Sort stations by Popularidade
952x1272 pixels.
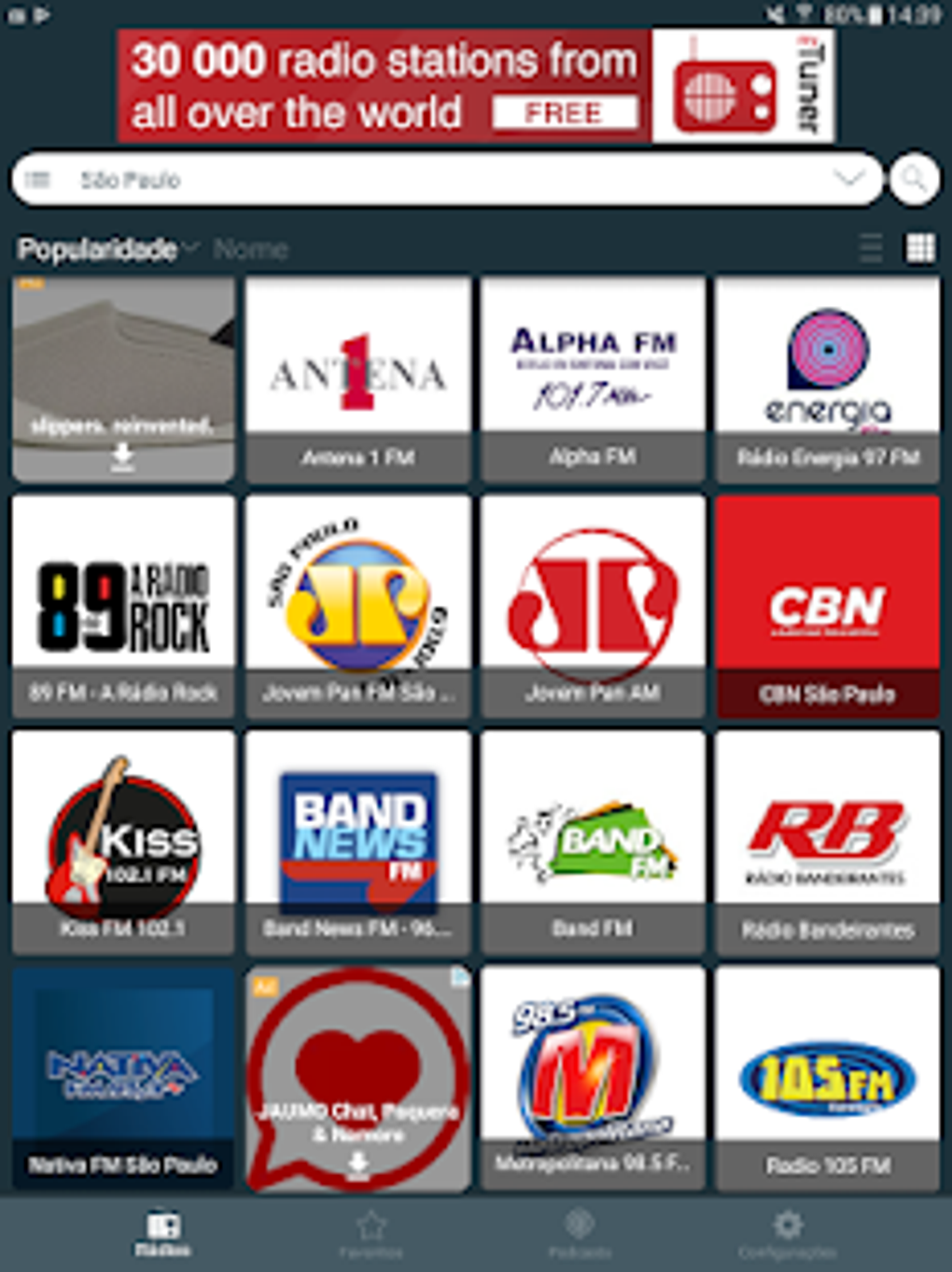98,249
